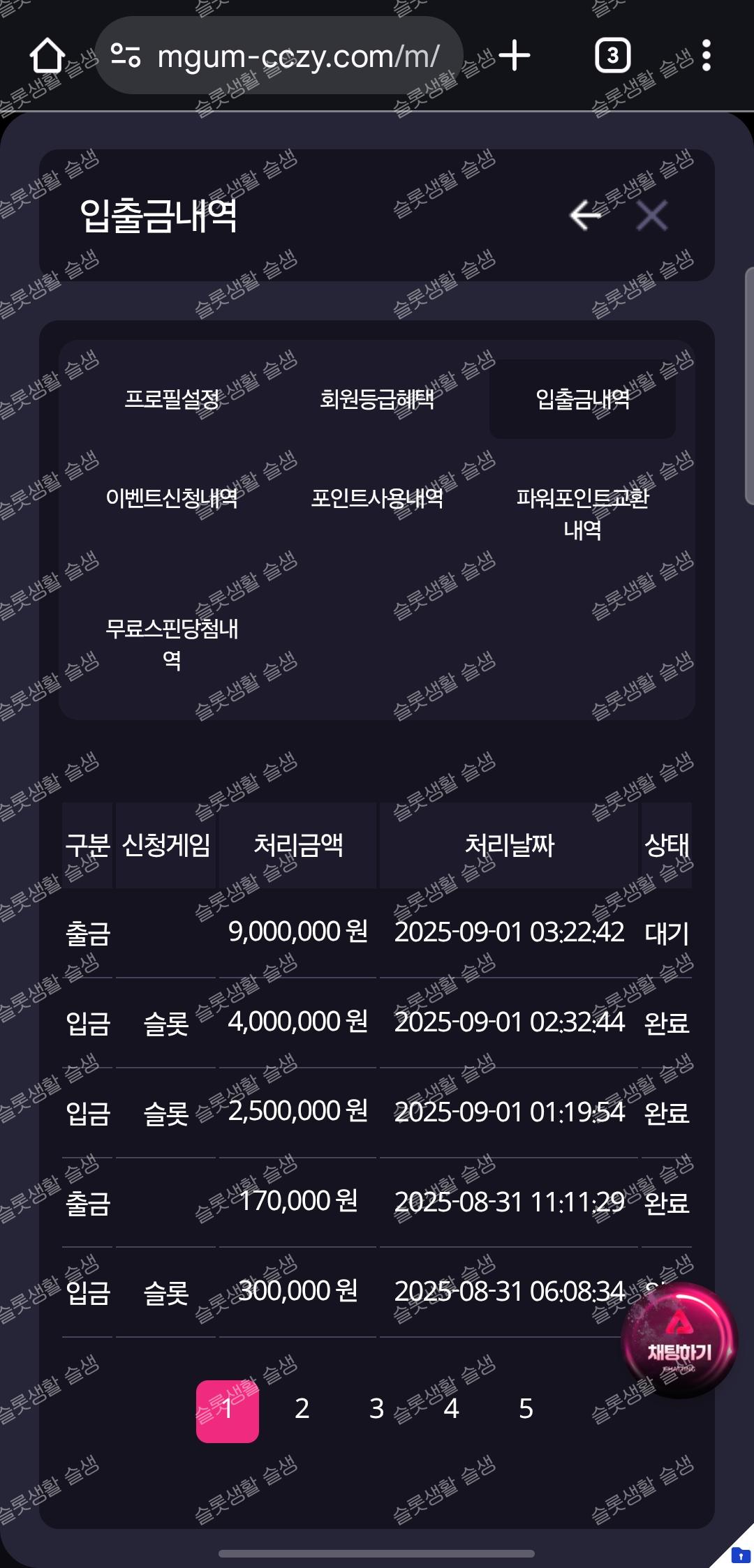Open the 이벤트신청내역 tab
This screenshot has height=1568, width=754.
click(x=172, y=498)
